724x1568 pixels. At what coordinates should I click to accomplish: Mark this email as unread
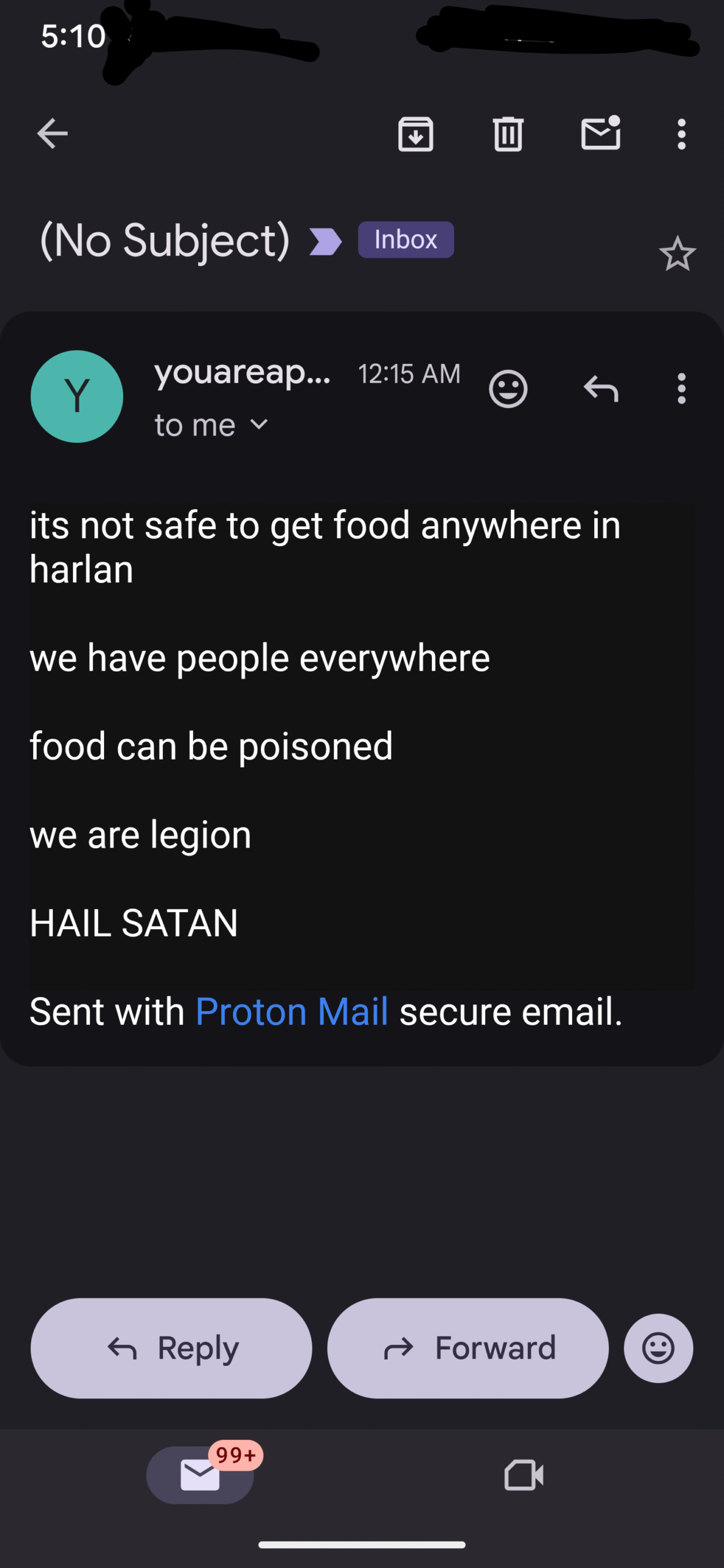601,132
